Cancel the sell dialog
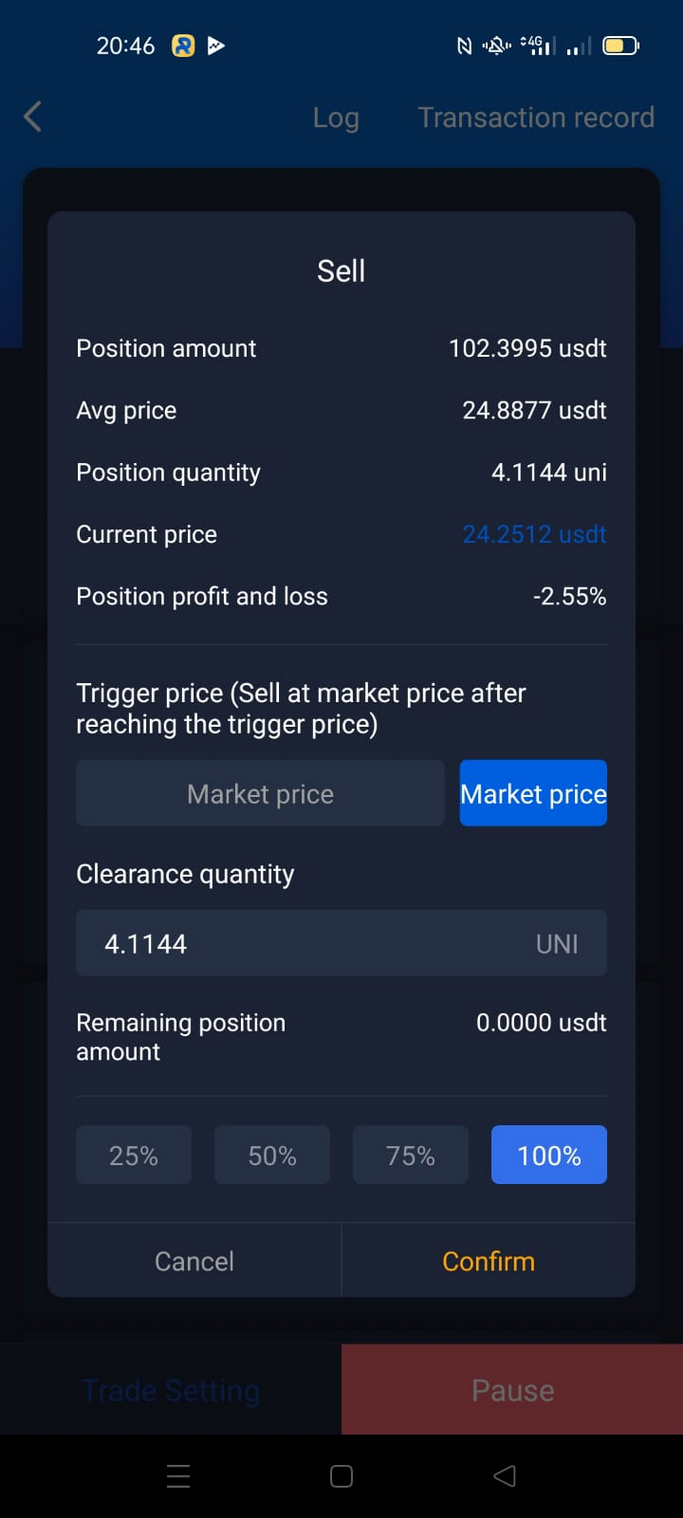 [x=194, y=1261]
